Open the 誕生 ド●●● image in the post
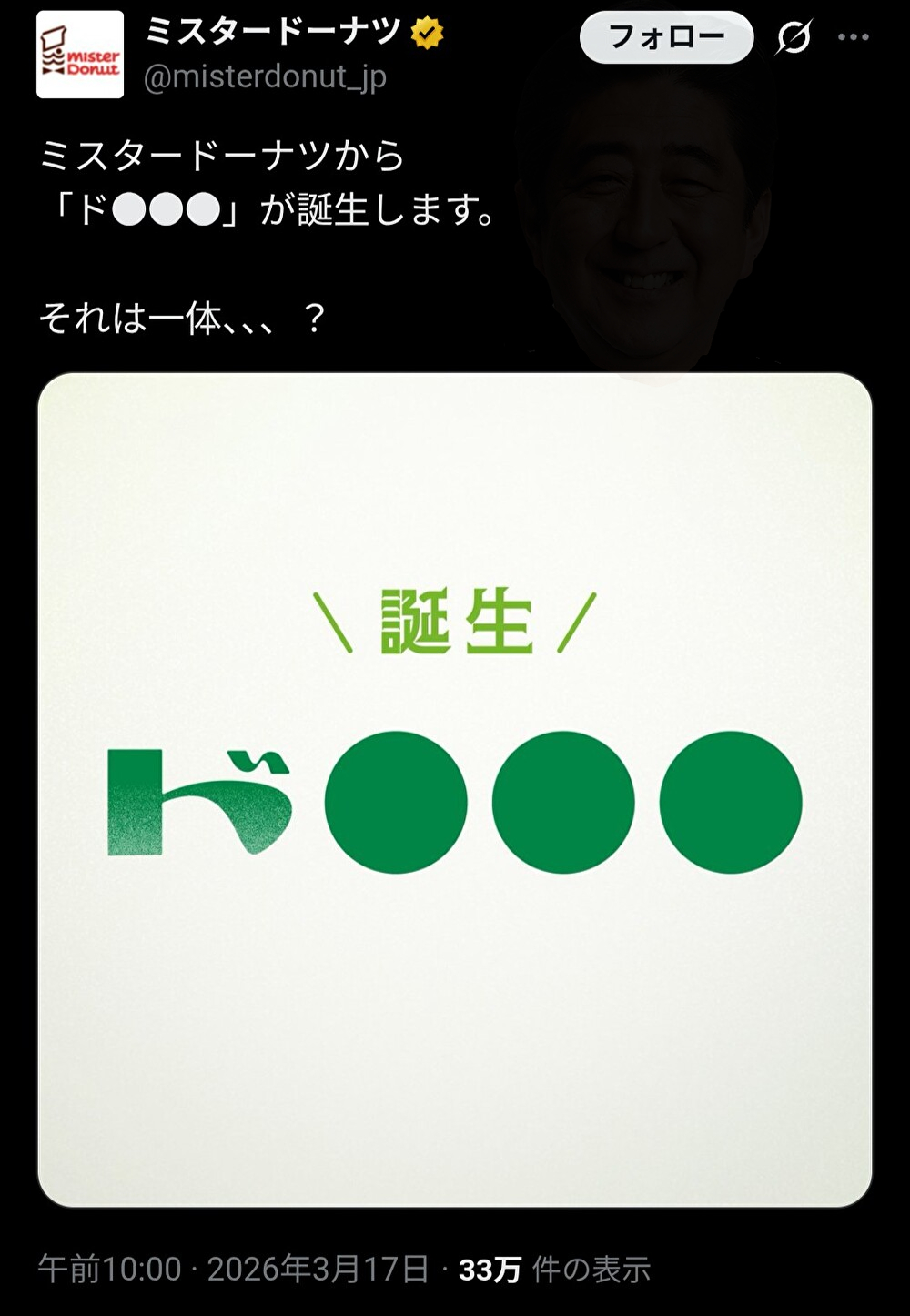Screen dimensions: 910x1316 click(455, 789)
